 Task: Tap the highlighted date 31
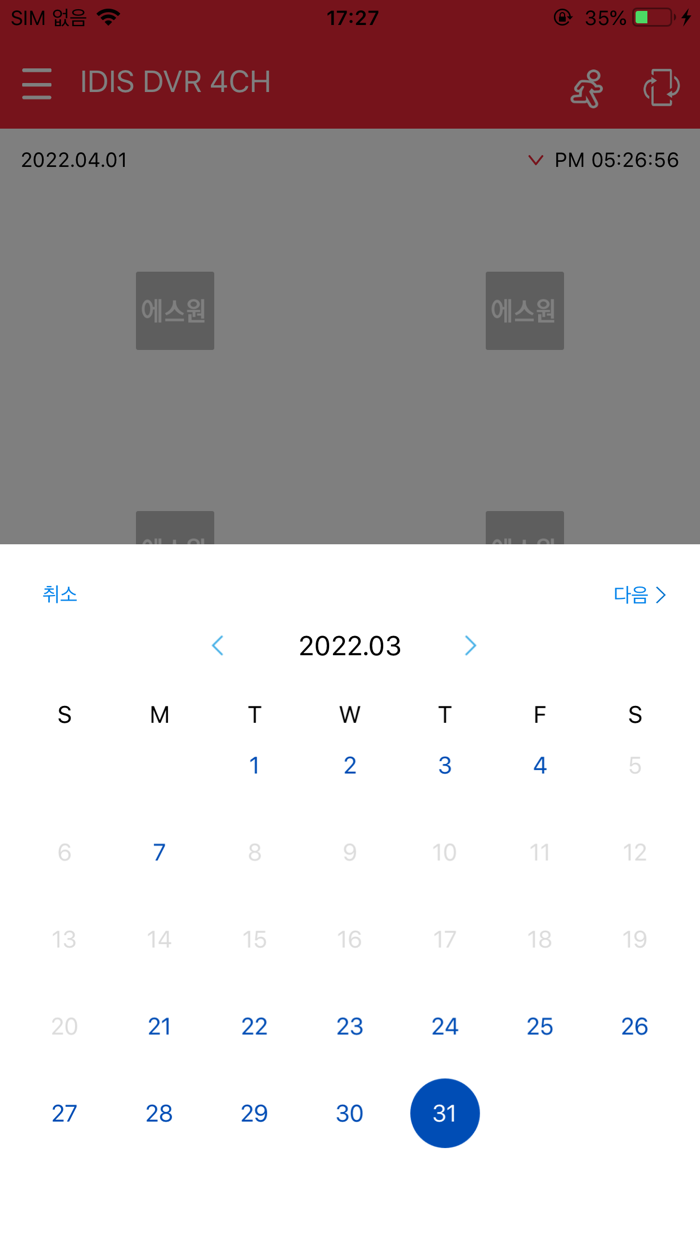445,1113
